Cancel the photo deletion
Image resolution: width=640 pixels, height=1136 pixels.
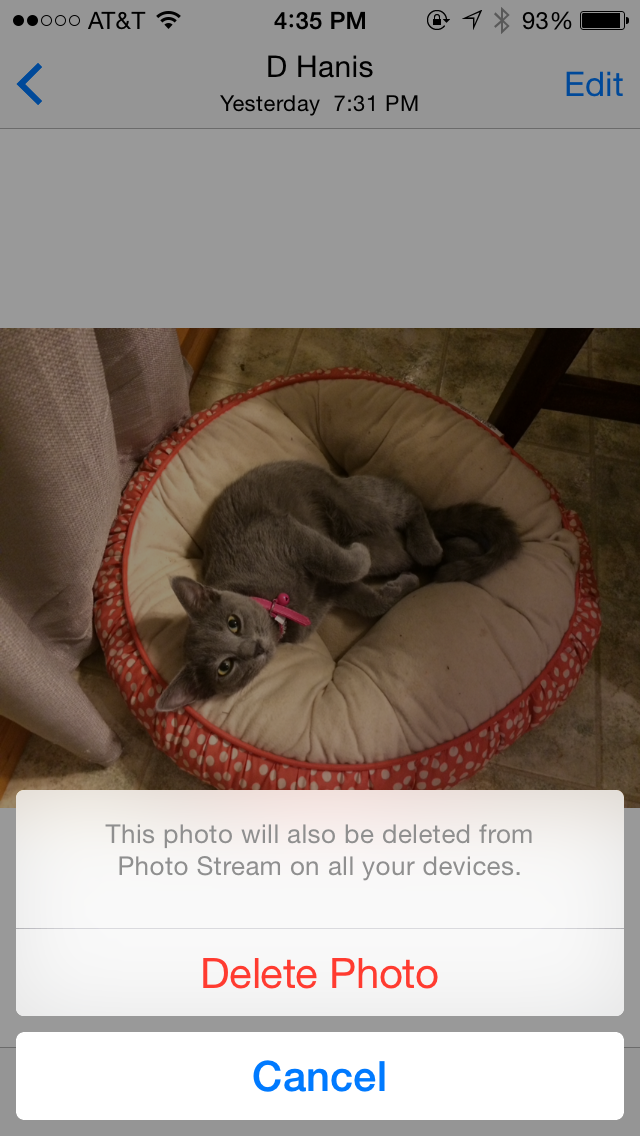(320, 1076)
